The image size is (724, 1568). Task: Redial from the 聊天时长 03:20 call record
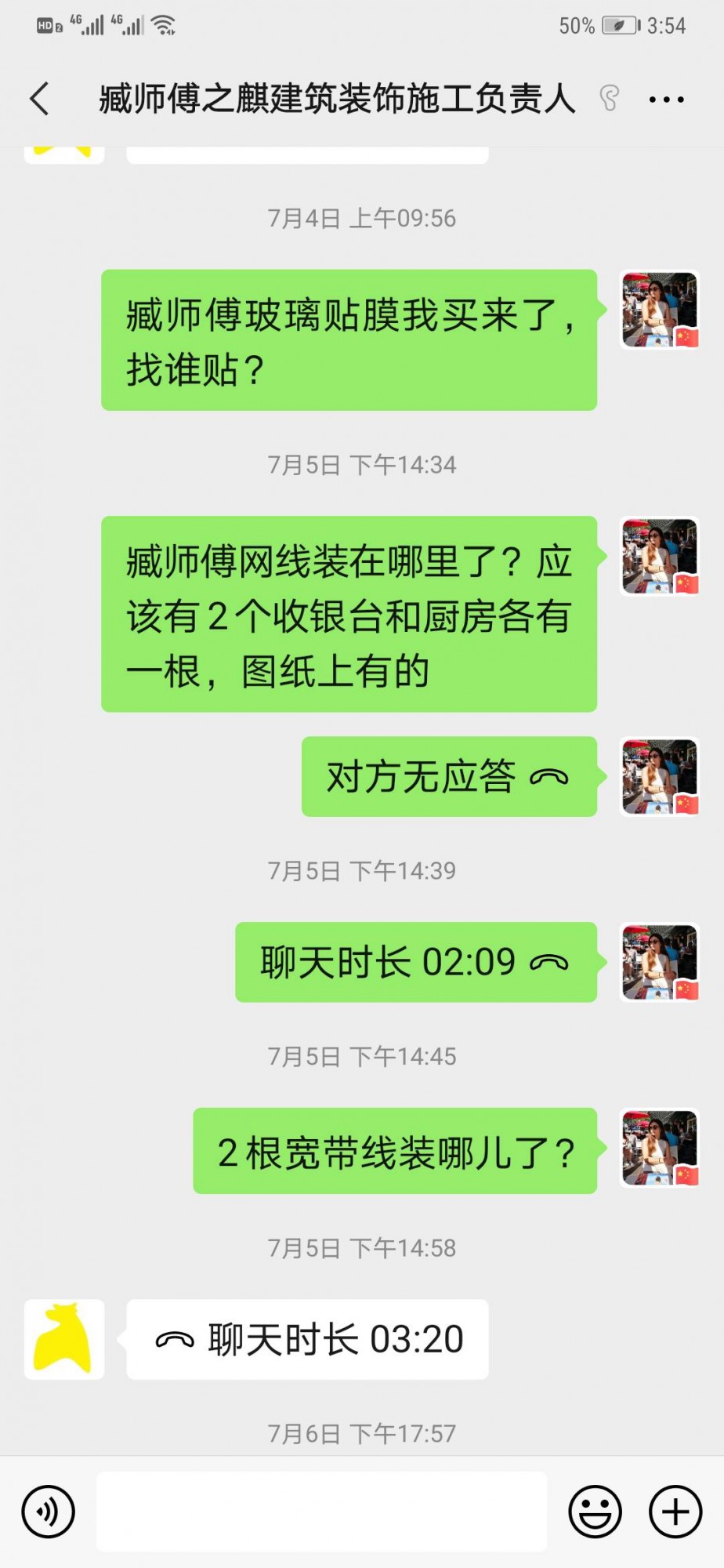[308, 1339]
